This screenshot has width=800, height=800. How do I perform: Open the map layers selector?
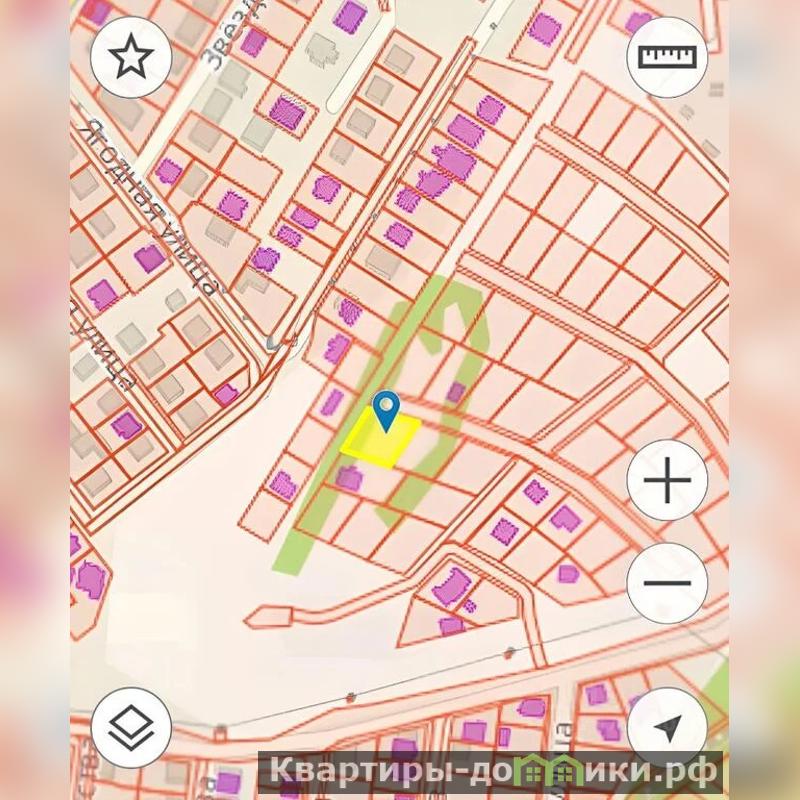131,727
